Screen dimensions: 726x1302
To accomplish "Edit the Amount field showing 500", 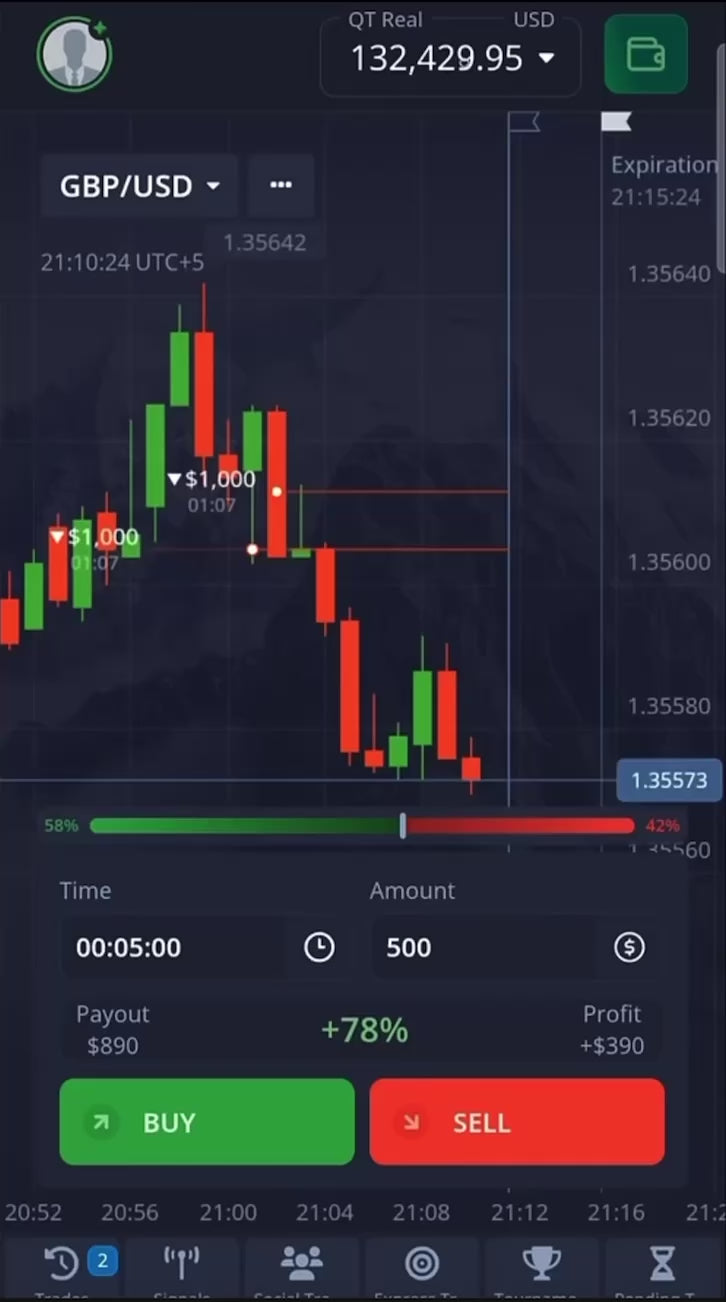I will point(480,947).
